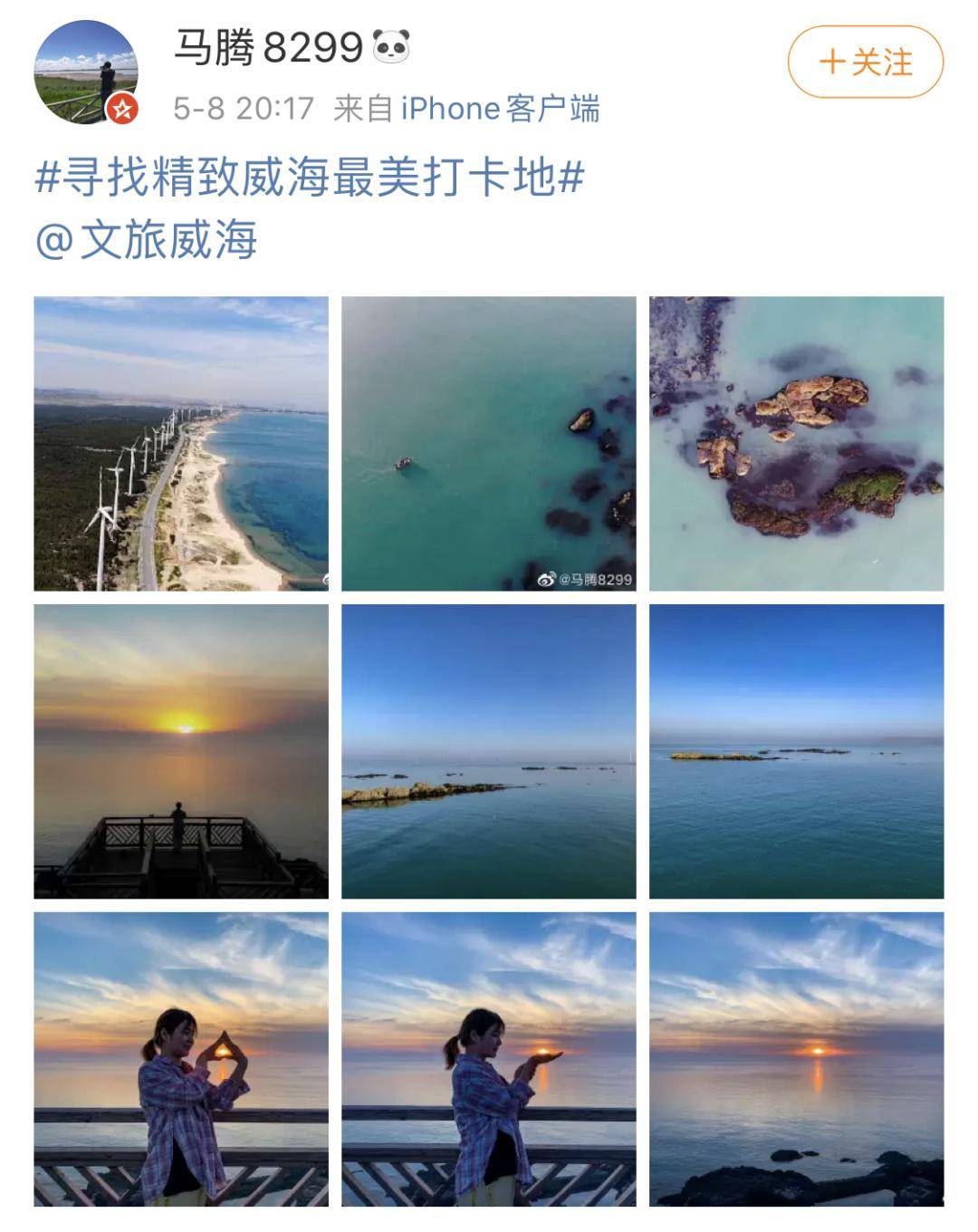Open 马腾8299's profile avatar

(x=86, y=72)
